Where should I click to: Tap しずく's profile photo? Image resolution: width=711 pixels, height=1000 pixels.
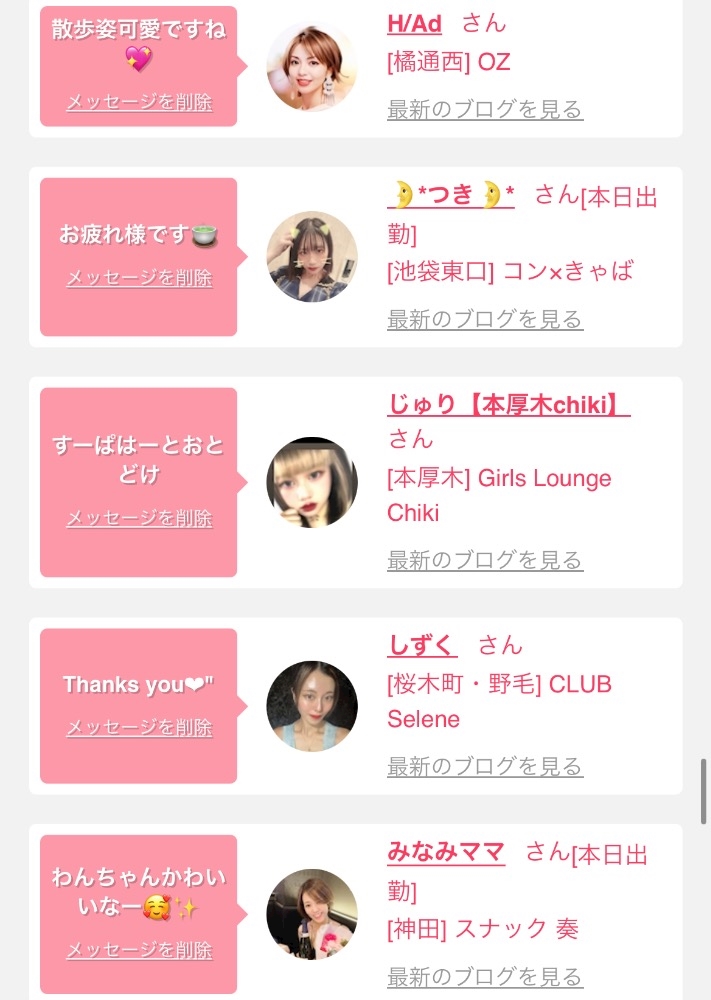pyautogui.click(x=312, y=706)
